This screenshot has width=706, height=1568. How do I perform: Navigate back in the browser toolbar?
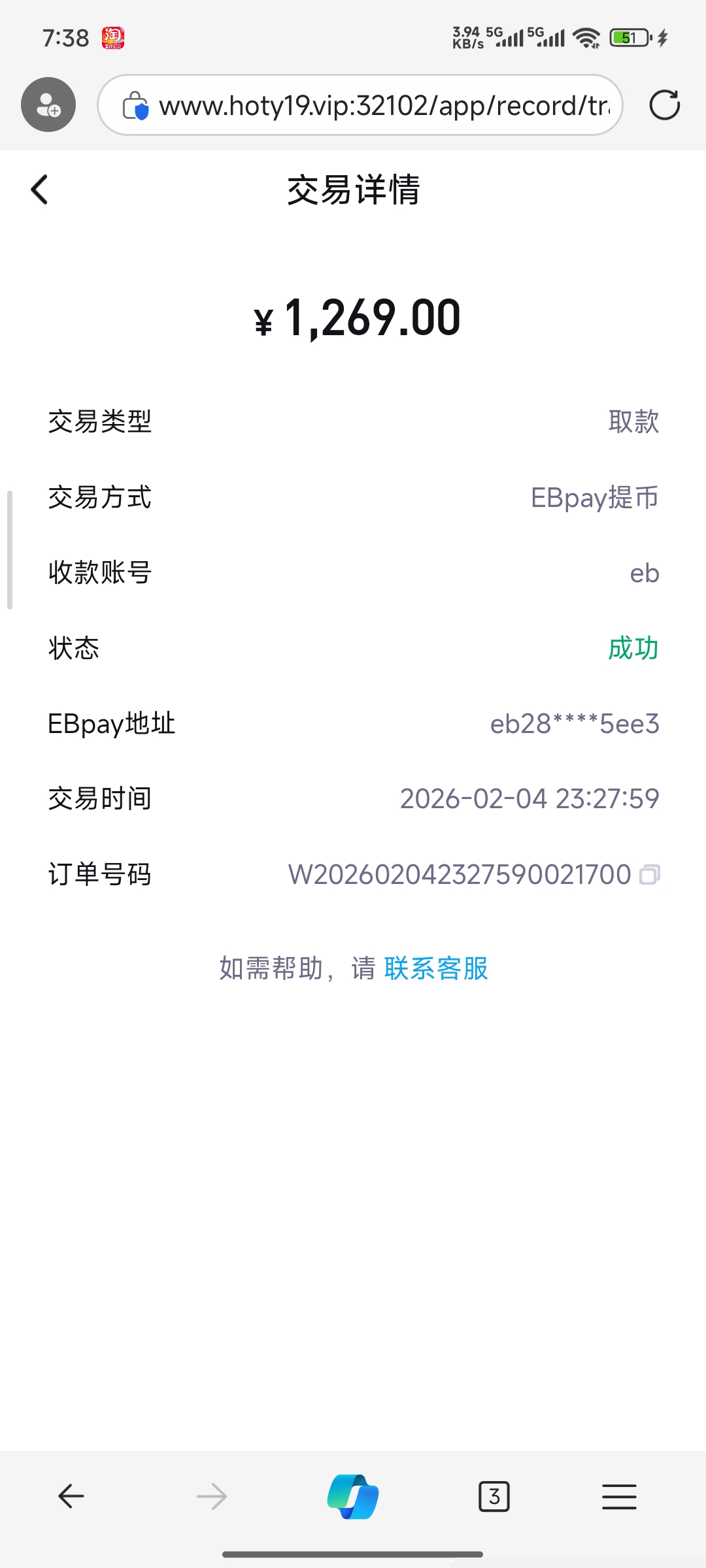click(x=71, y=1495)
